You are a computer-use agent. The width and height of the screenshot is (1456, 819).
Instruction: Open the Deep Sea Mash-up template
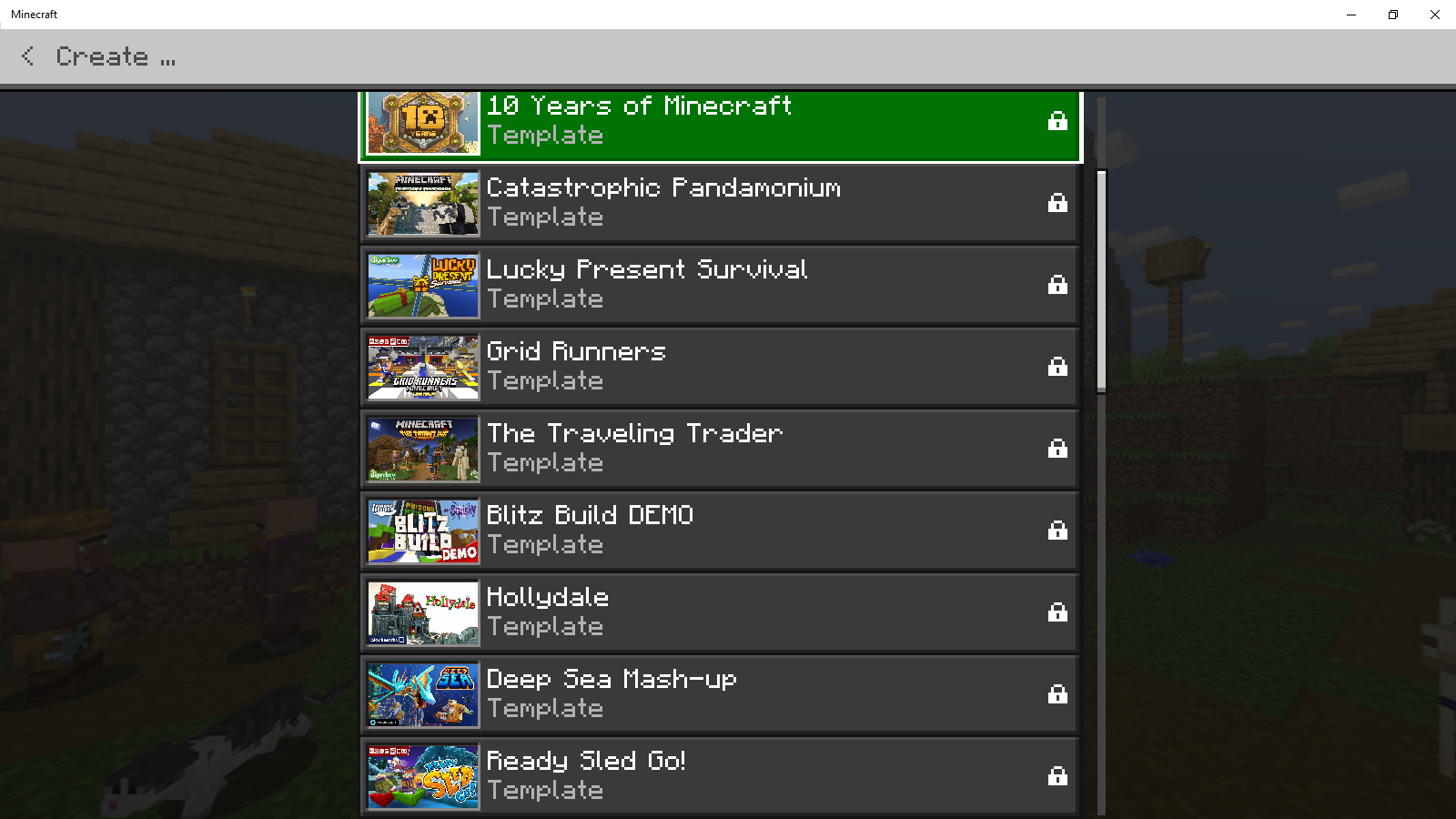click(719, 694)
